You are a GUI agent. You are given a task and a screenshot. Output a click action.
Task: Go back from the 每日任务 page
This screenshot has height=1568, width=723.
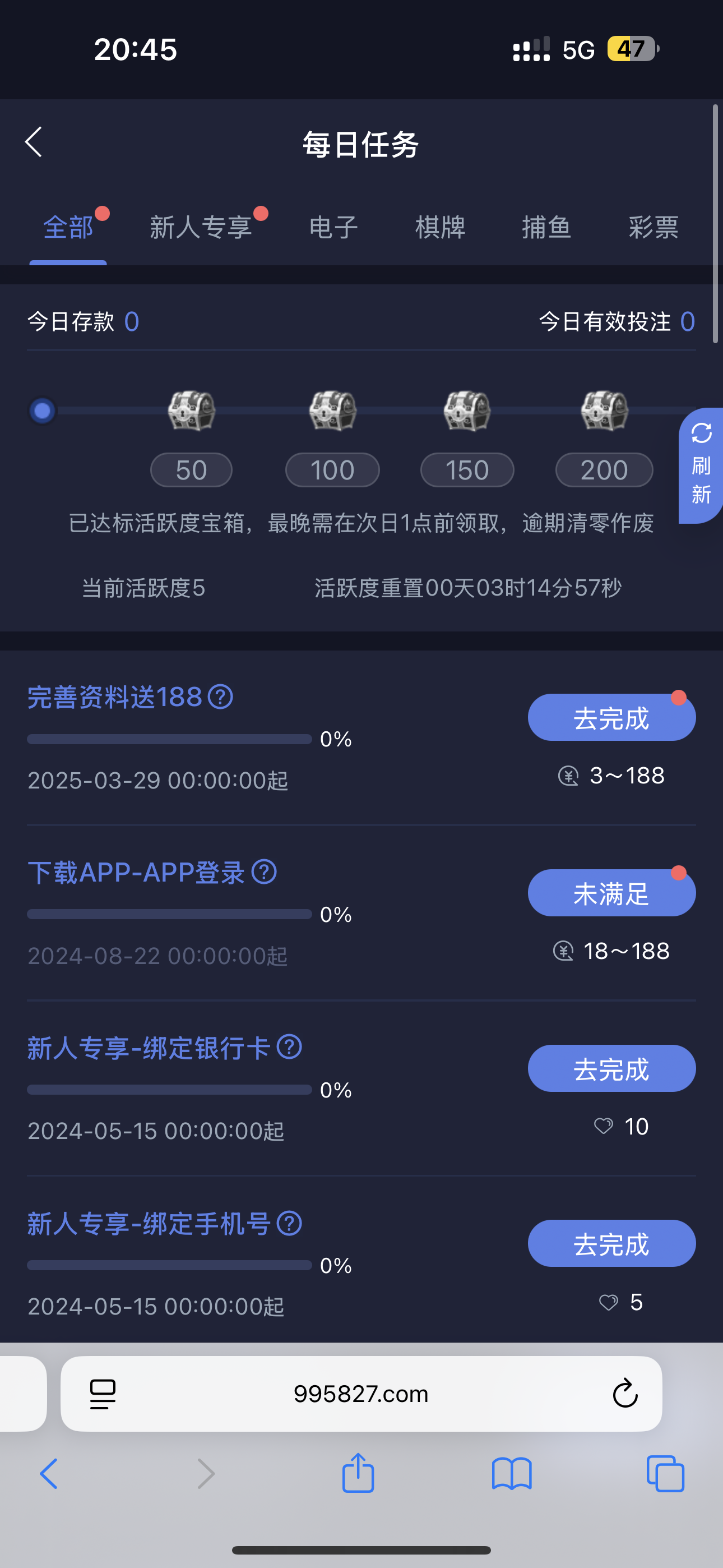tap(34, 142)
